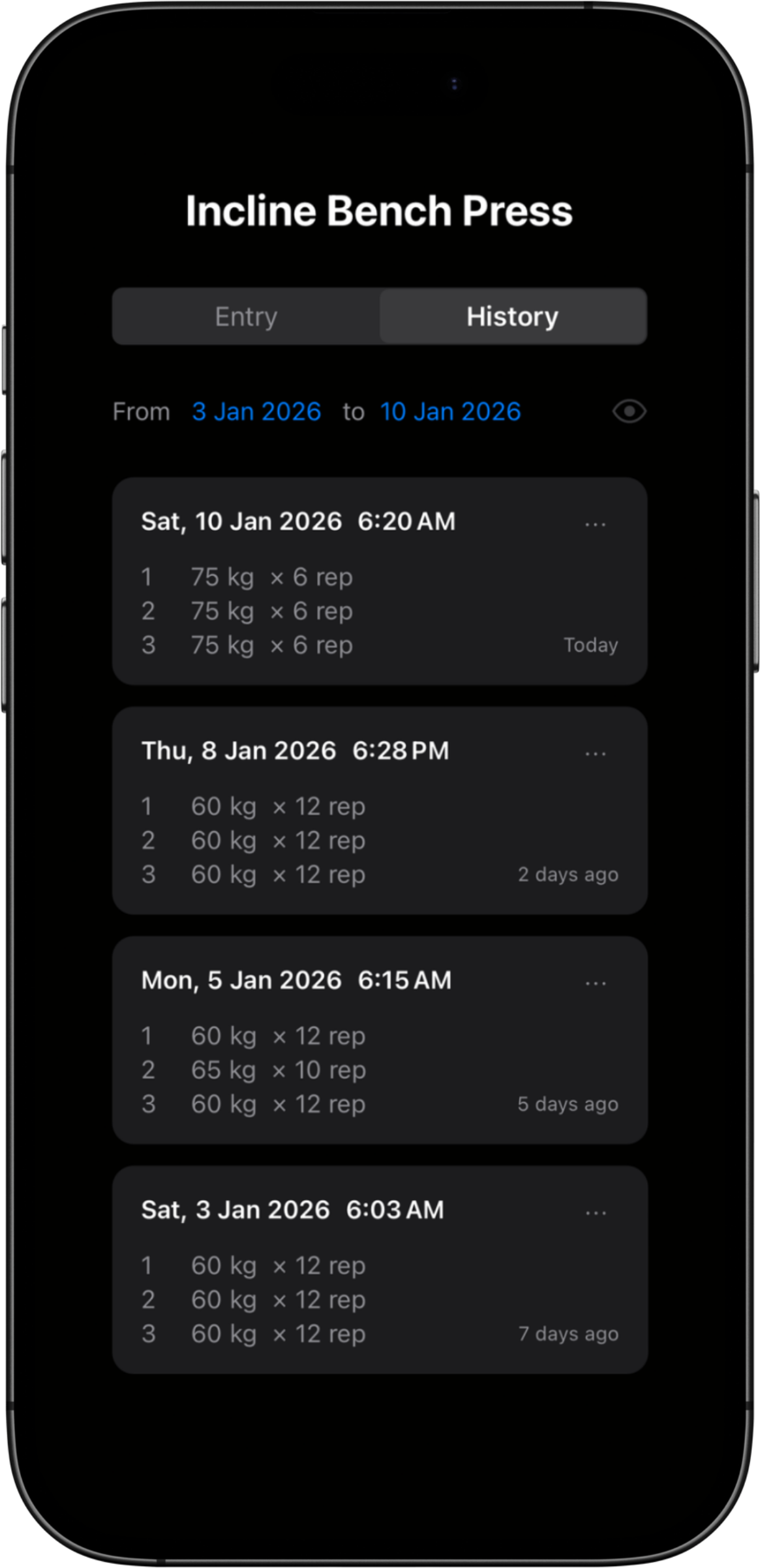This screenshot has width=761, height=1568.
Task: Open the Sat, 10 Jan 6:20 AM session card
Action: tap(380, 595)
